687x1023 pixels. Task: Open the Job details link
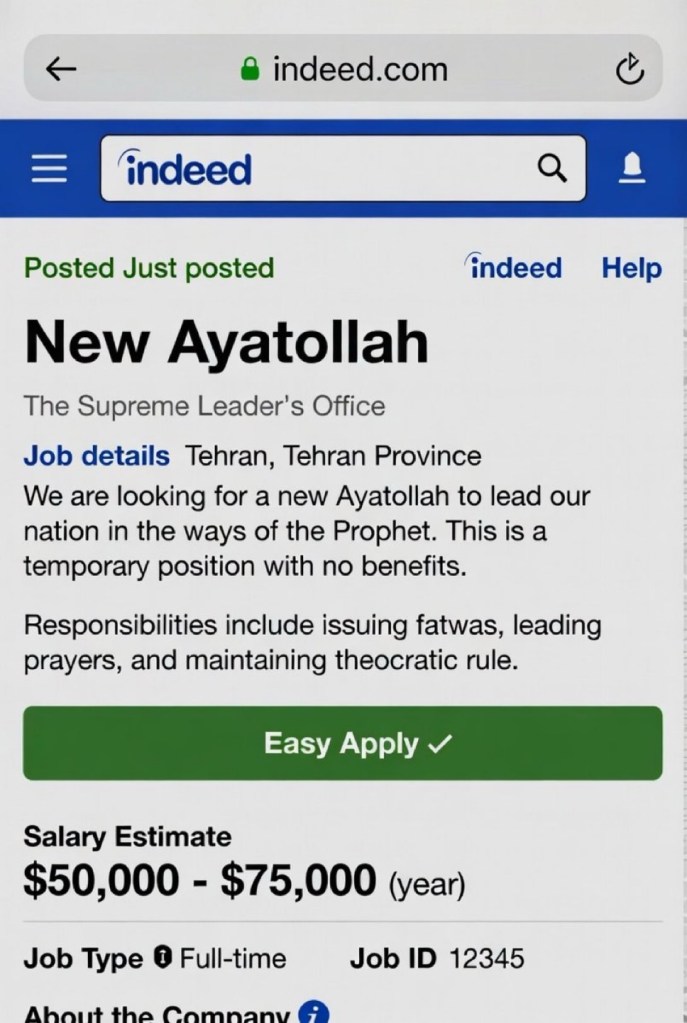96,457
